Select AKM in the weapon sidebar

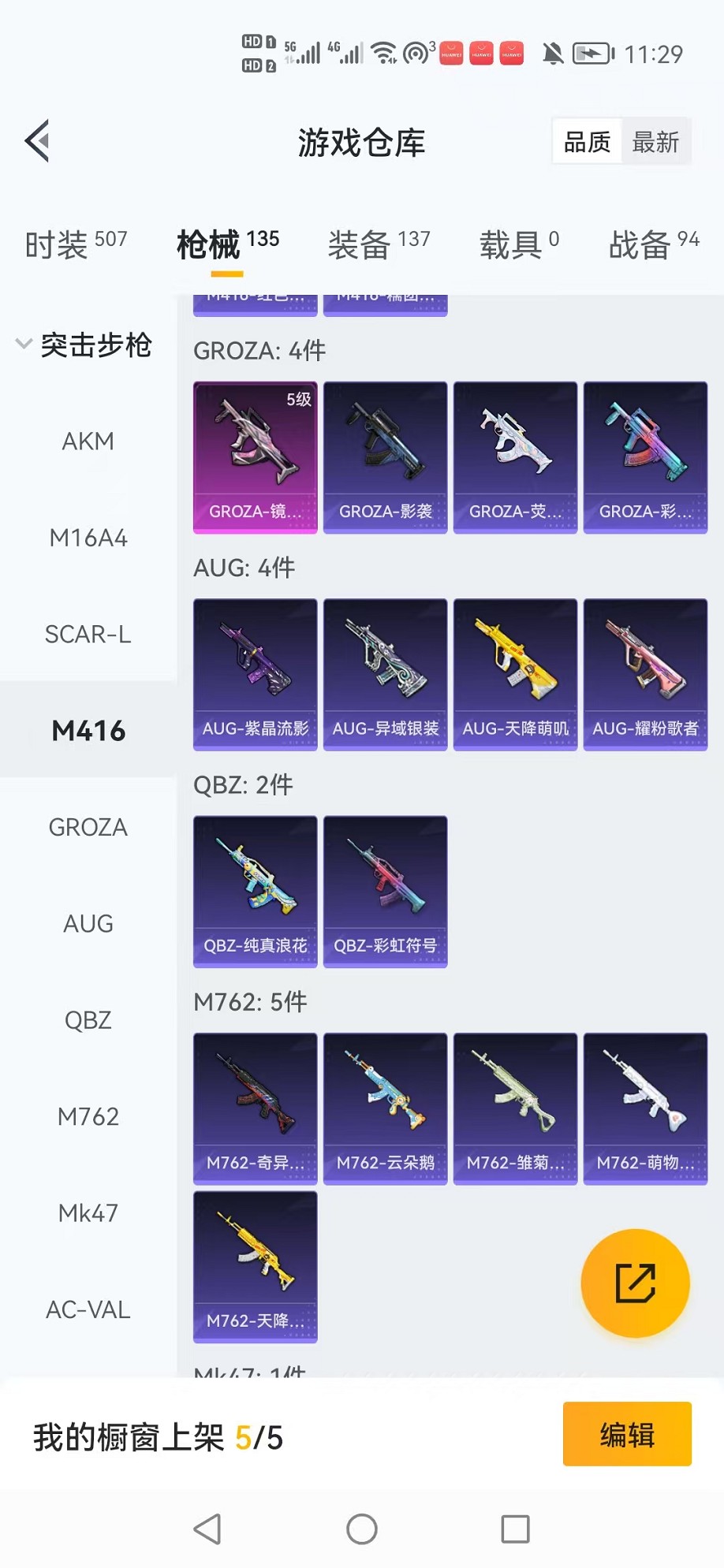tap(88, 441)
